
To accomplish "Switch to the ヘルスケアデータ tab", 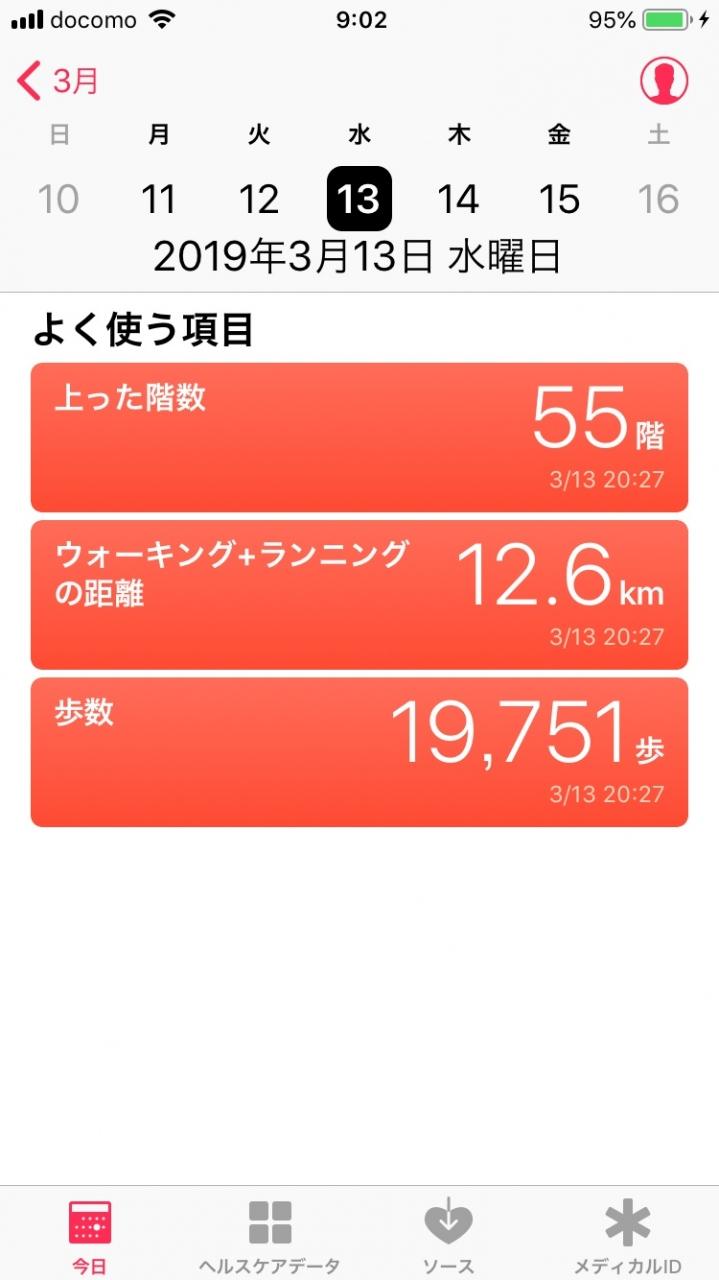I will [270, 1236].
